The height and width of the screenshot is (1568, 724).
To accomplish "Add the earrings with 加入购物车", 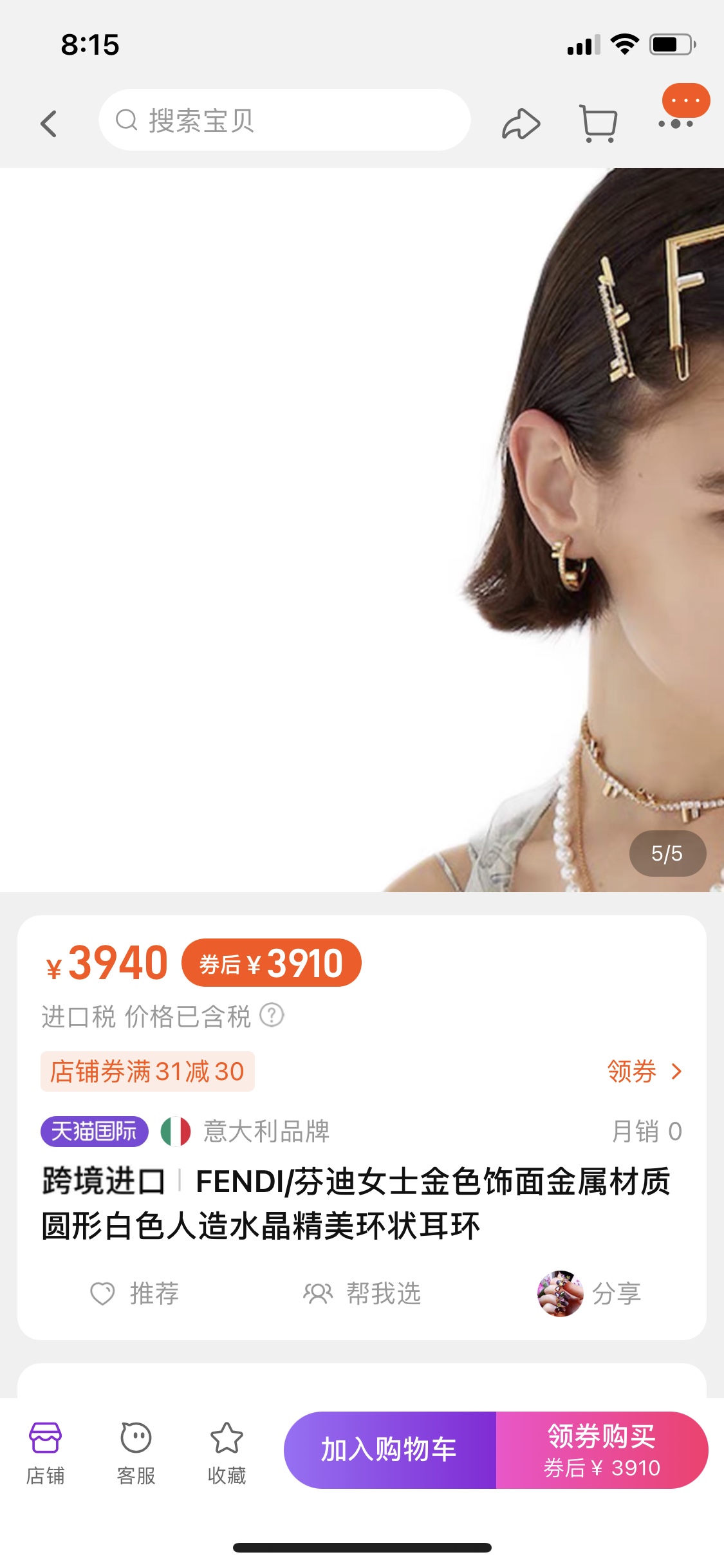I will [389, 1450].
